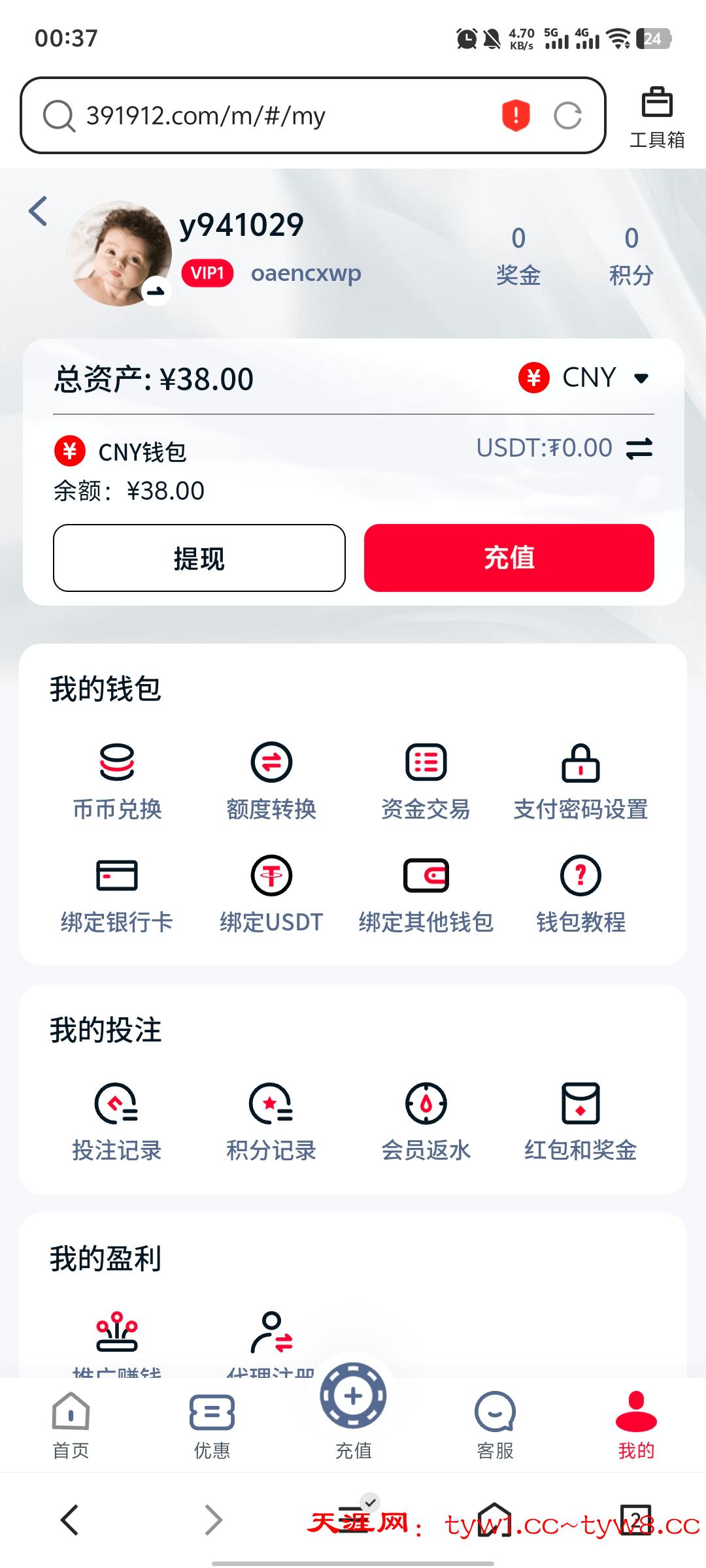Open 客服 customer service tab
Image resolution: width=706 pixels, height=1568 pixels.
click(495, 1426)
